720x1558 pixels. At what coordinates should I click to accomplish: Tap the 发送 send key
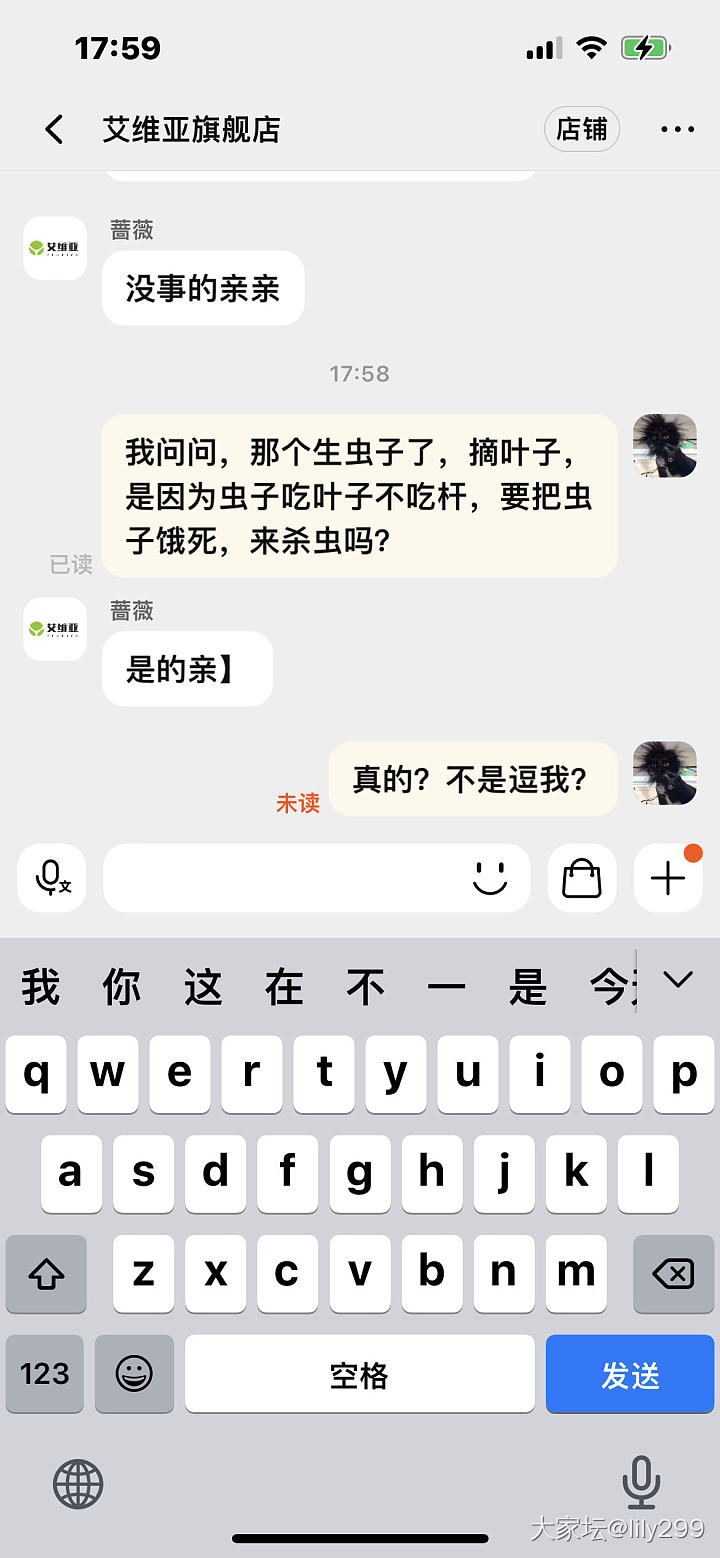tap(630, 1375)
